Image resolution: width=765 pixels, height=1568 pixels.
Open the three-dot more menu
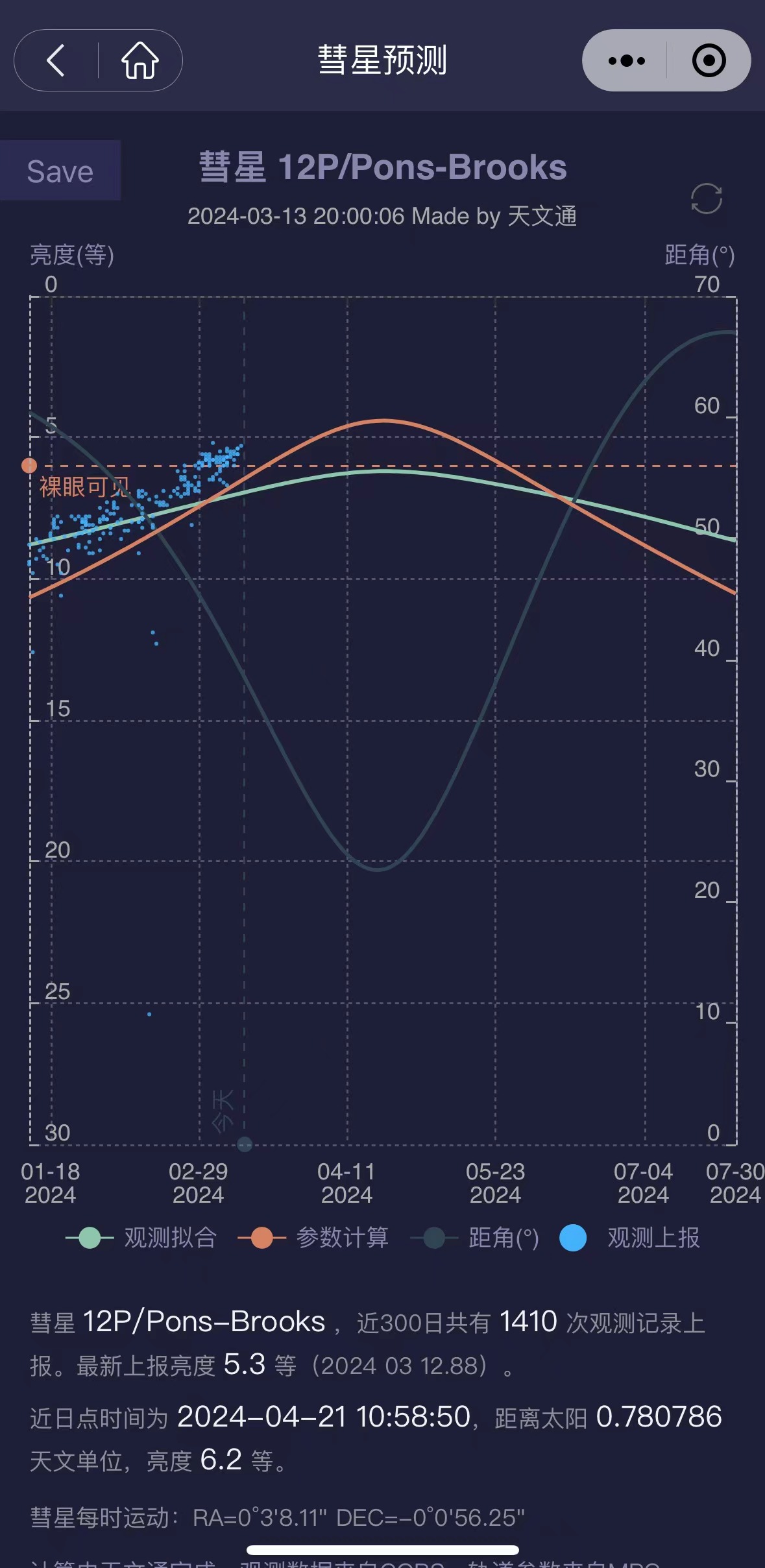click(626, 61)
